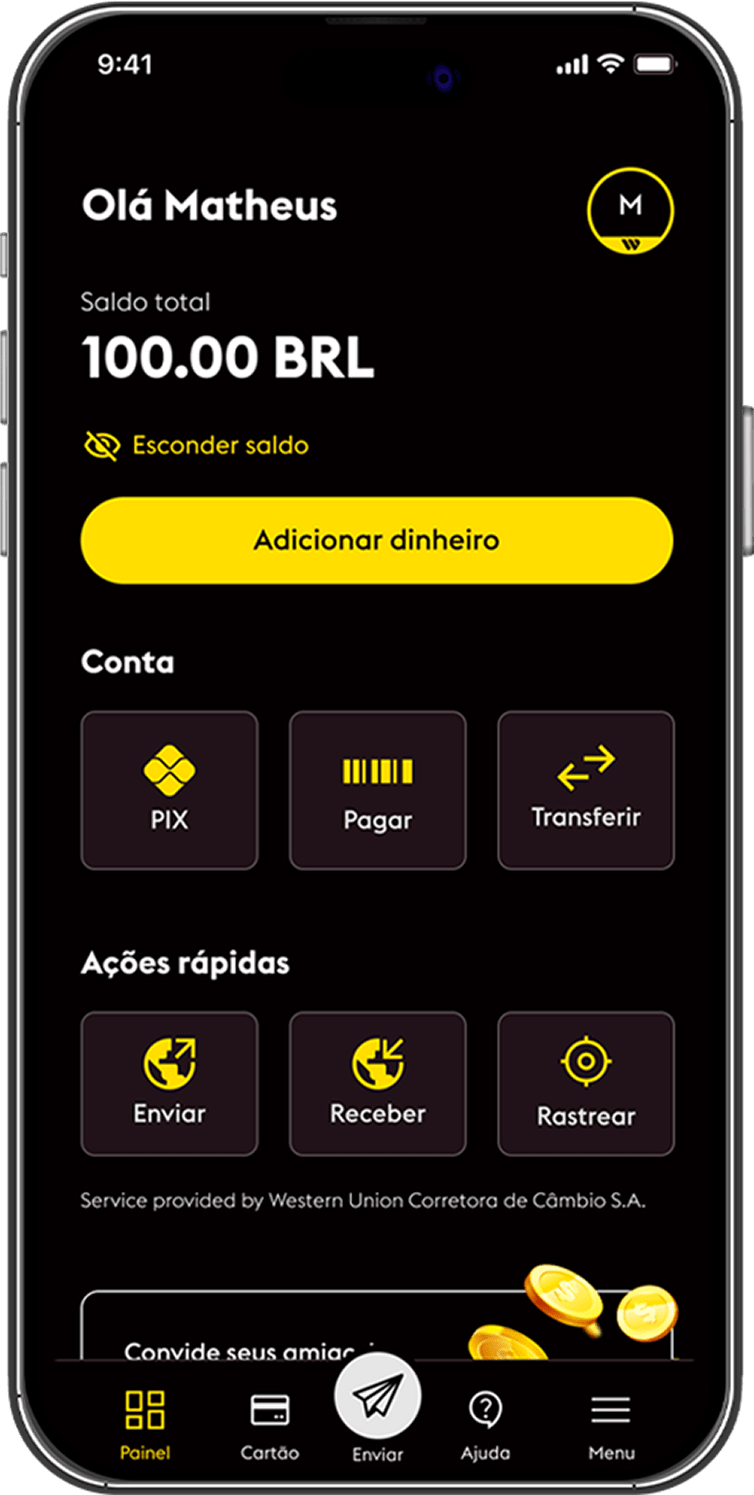Switch to the Cartão tab
The width and height of the screenshot is (754, 1495).
(270, 1423)
